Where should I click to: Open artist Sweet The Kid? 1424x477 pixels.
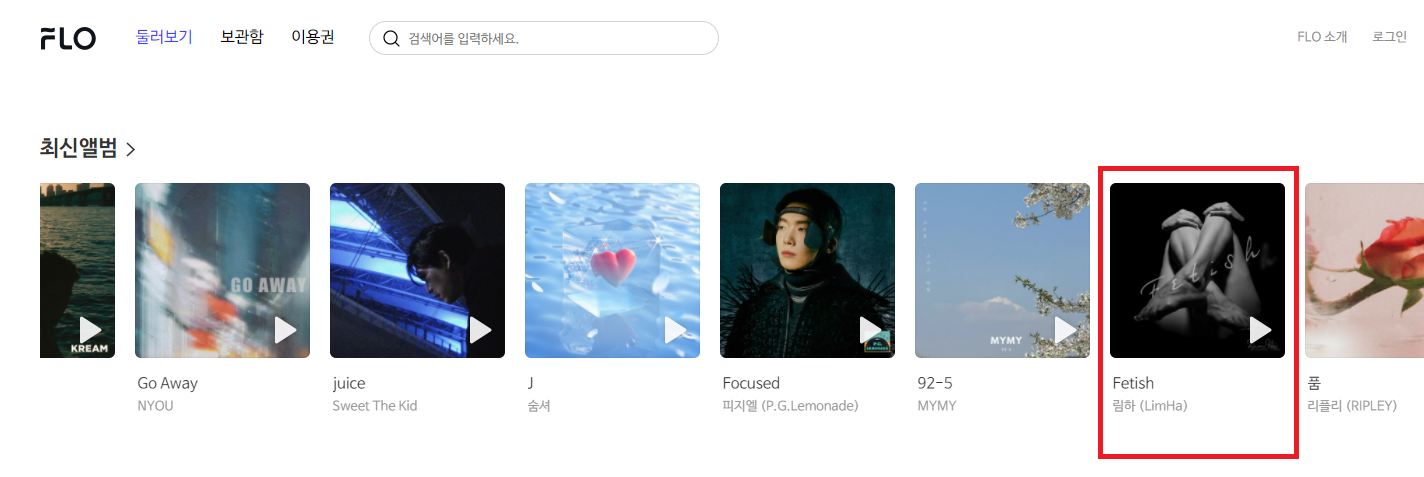375,406
